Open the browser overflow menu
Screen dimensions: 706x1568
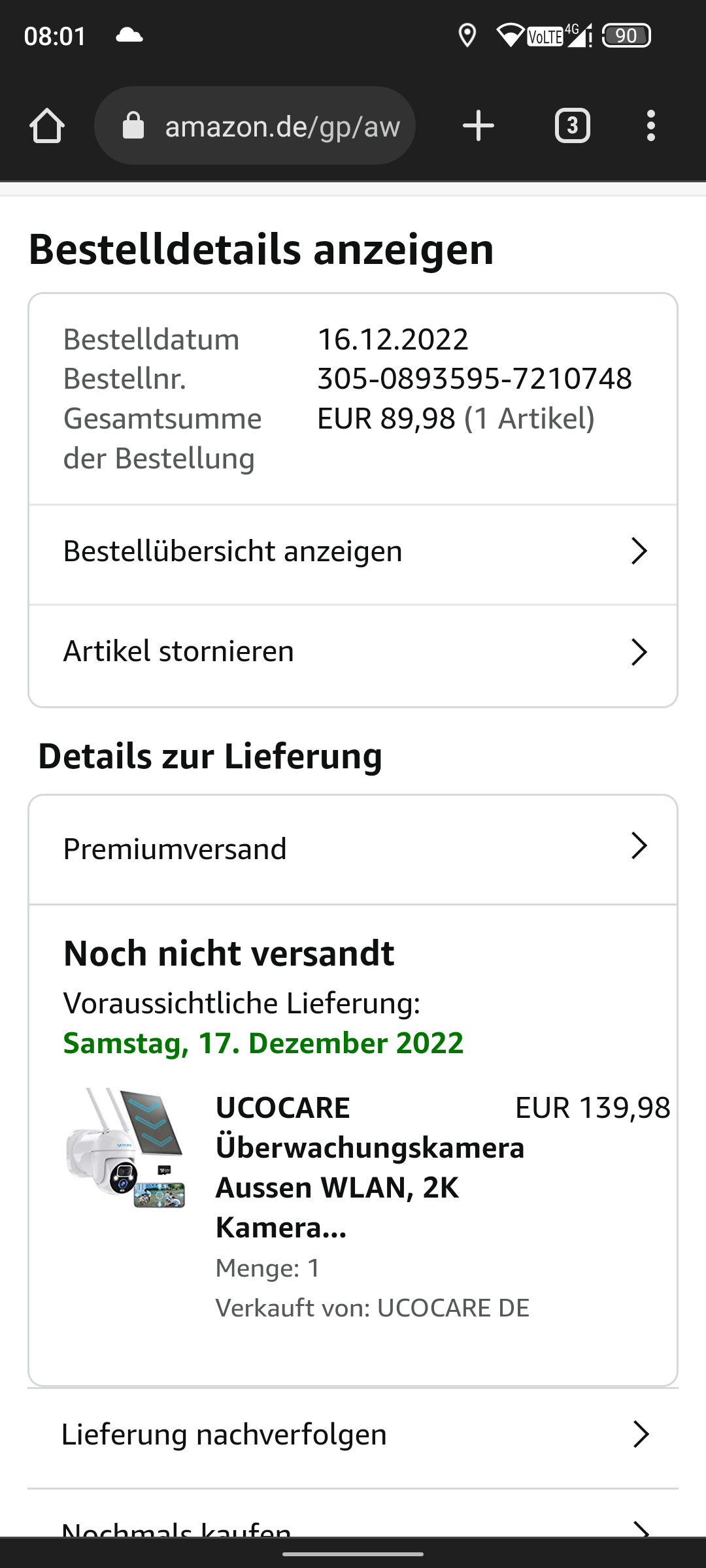650,125
